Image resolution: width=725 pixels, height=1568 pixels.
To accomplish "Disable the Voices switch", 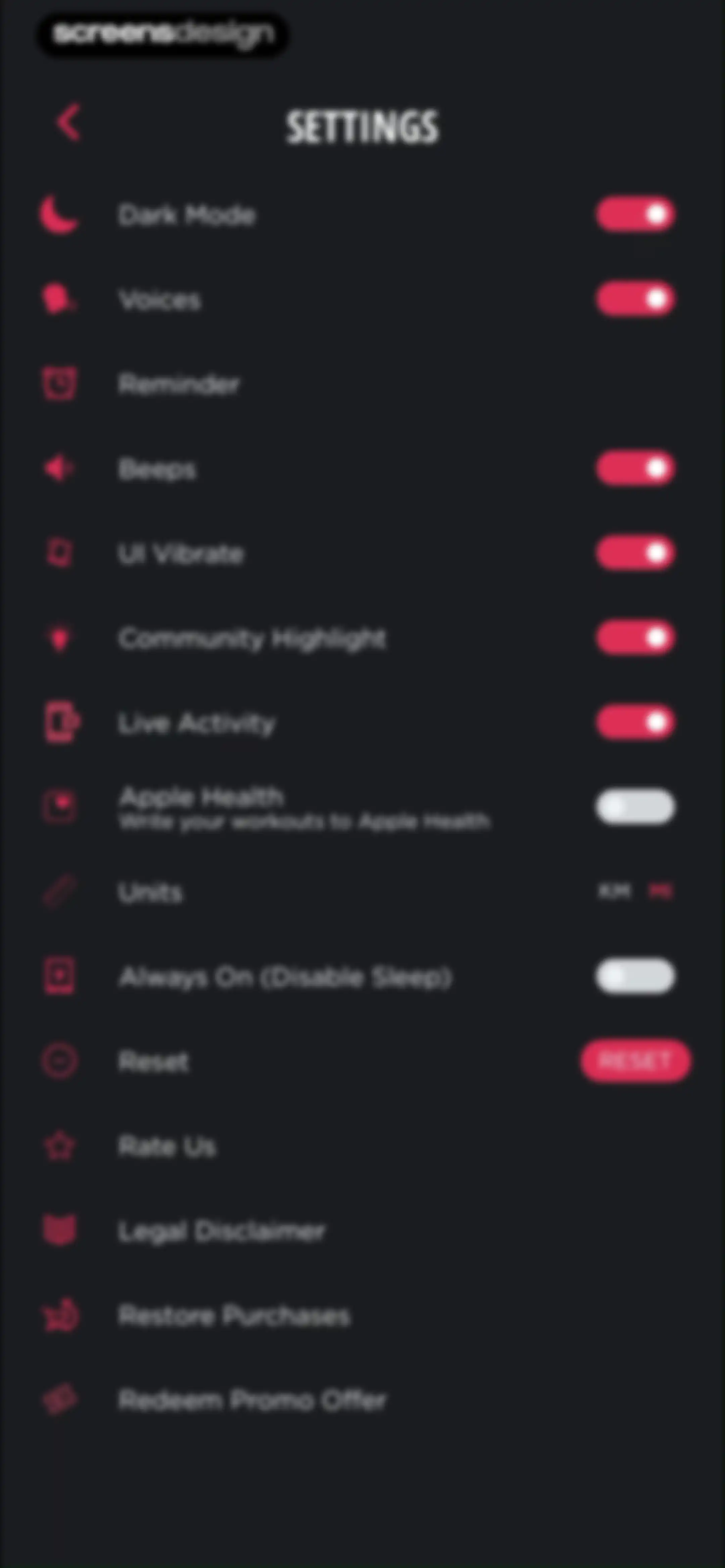I will [635, 299].
